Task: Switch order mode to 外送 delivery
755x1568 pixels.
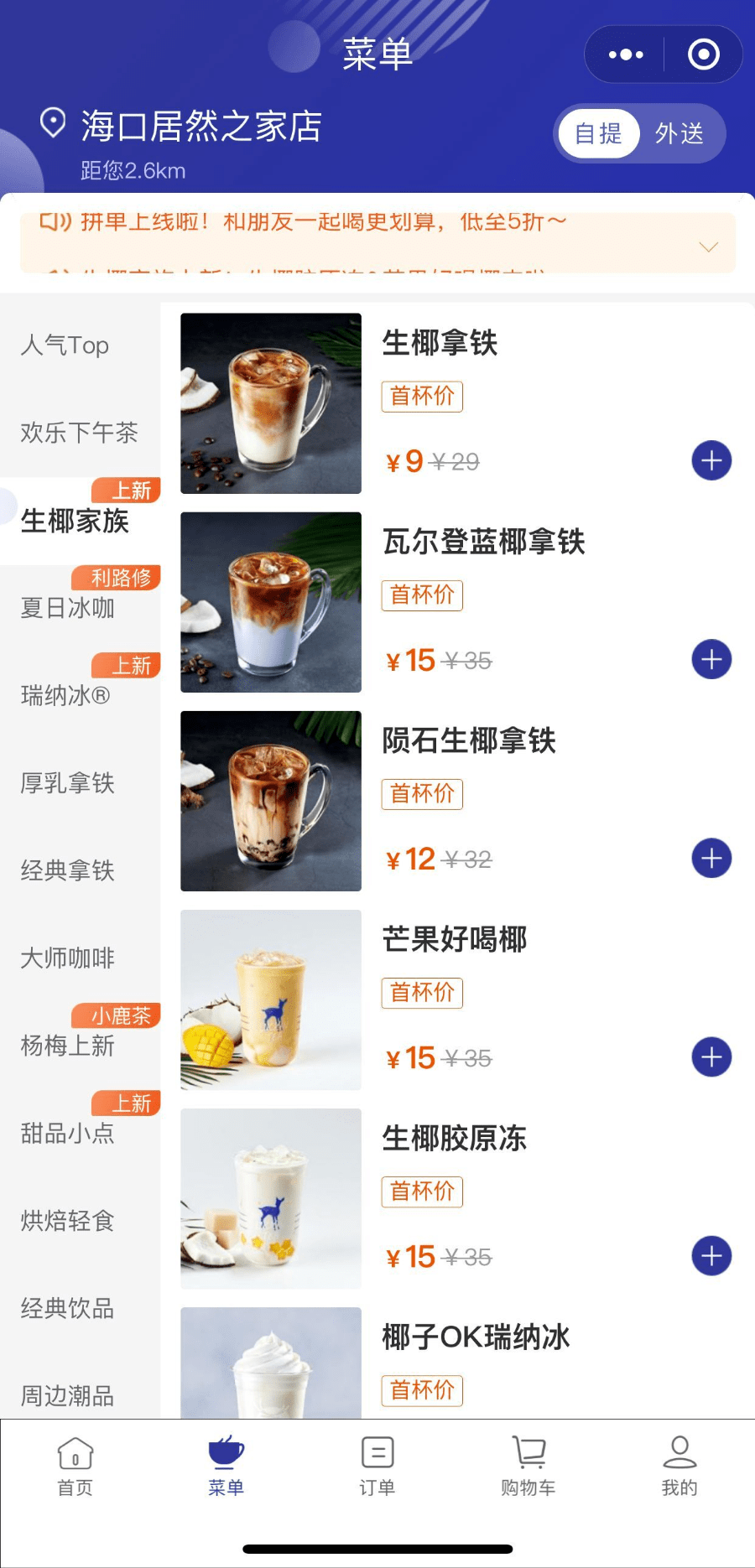Action: 679,133
